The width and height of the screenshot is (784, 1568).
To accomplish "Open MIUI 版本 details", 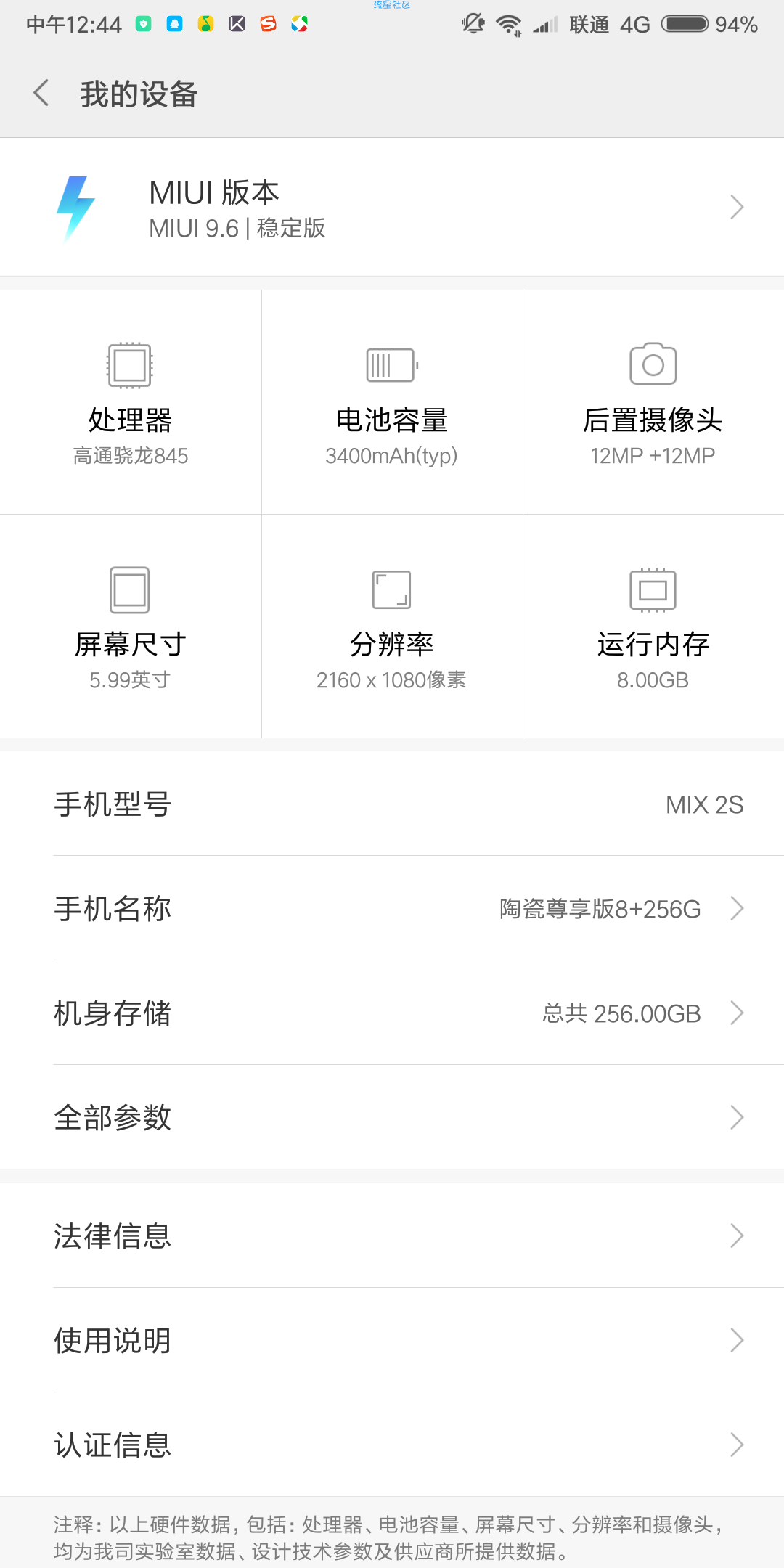I will point(392,207).
